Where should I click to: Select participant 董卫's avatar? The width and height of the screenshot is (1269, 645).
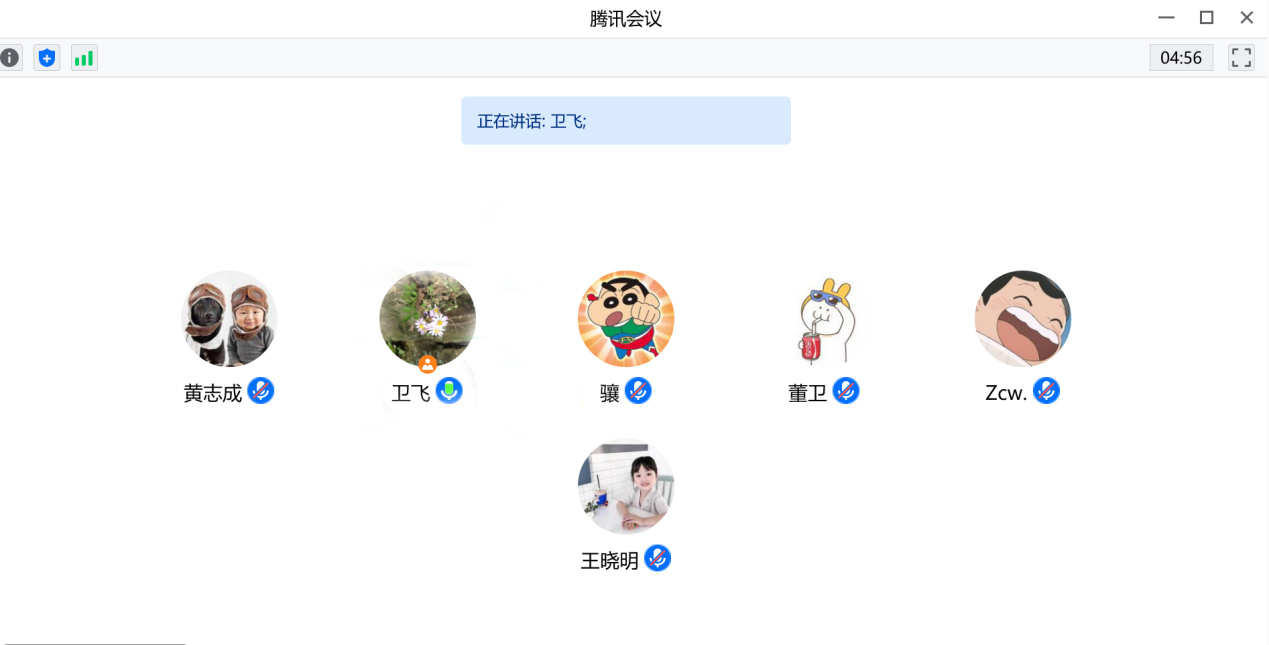[824, 319]
